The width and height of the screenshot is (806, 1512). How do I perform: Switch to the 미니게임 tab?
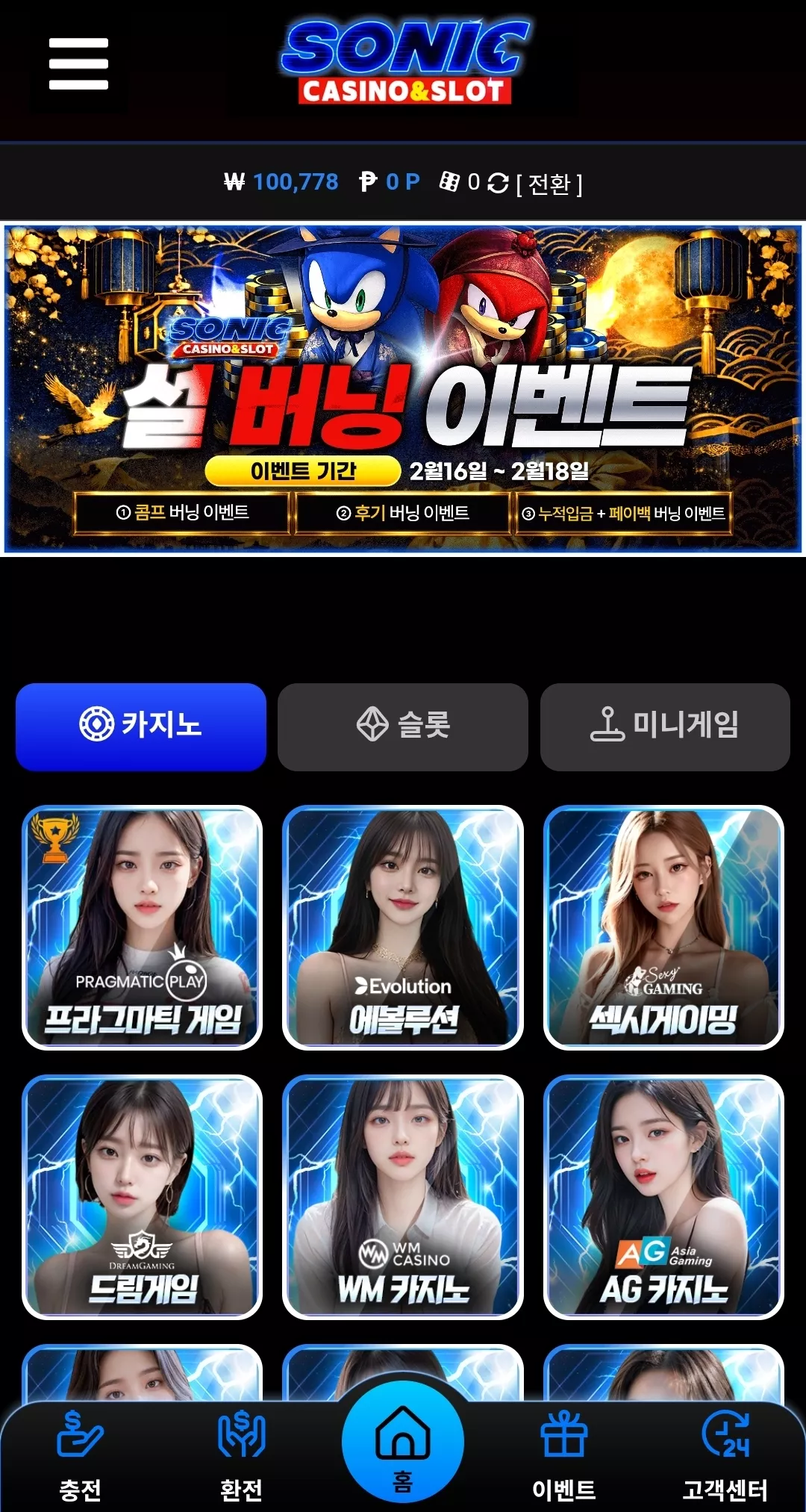(x=665, y=727)
